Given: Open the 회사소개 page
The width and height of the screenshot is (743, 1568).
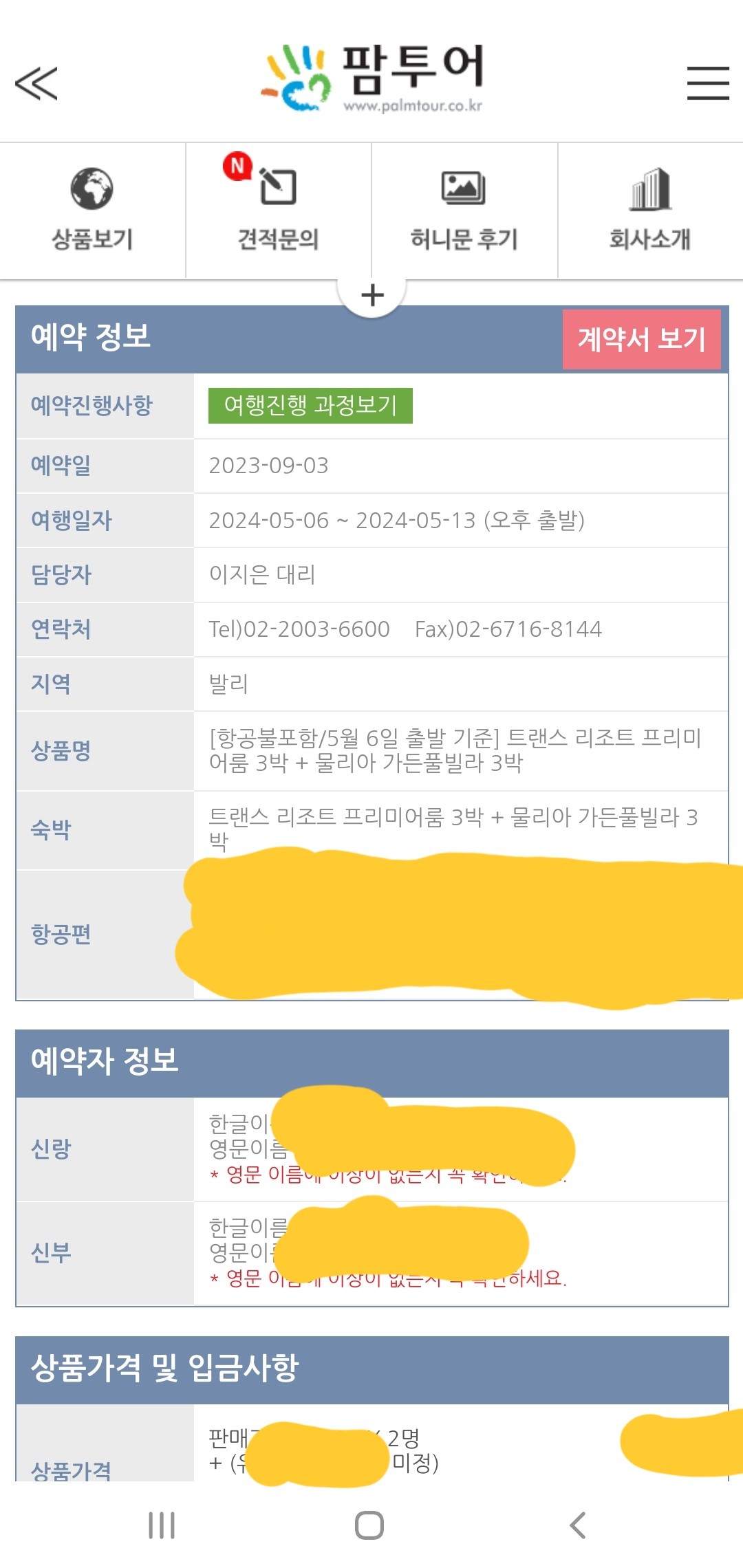Looking at the screenshot, I should tap(649, 210).
